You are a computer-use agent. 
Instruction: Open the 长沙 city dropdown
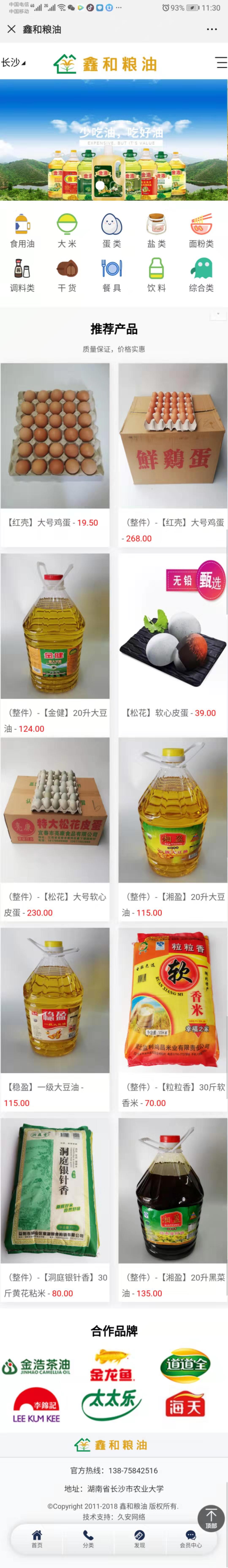click(x=14, y=63)
